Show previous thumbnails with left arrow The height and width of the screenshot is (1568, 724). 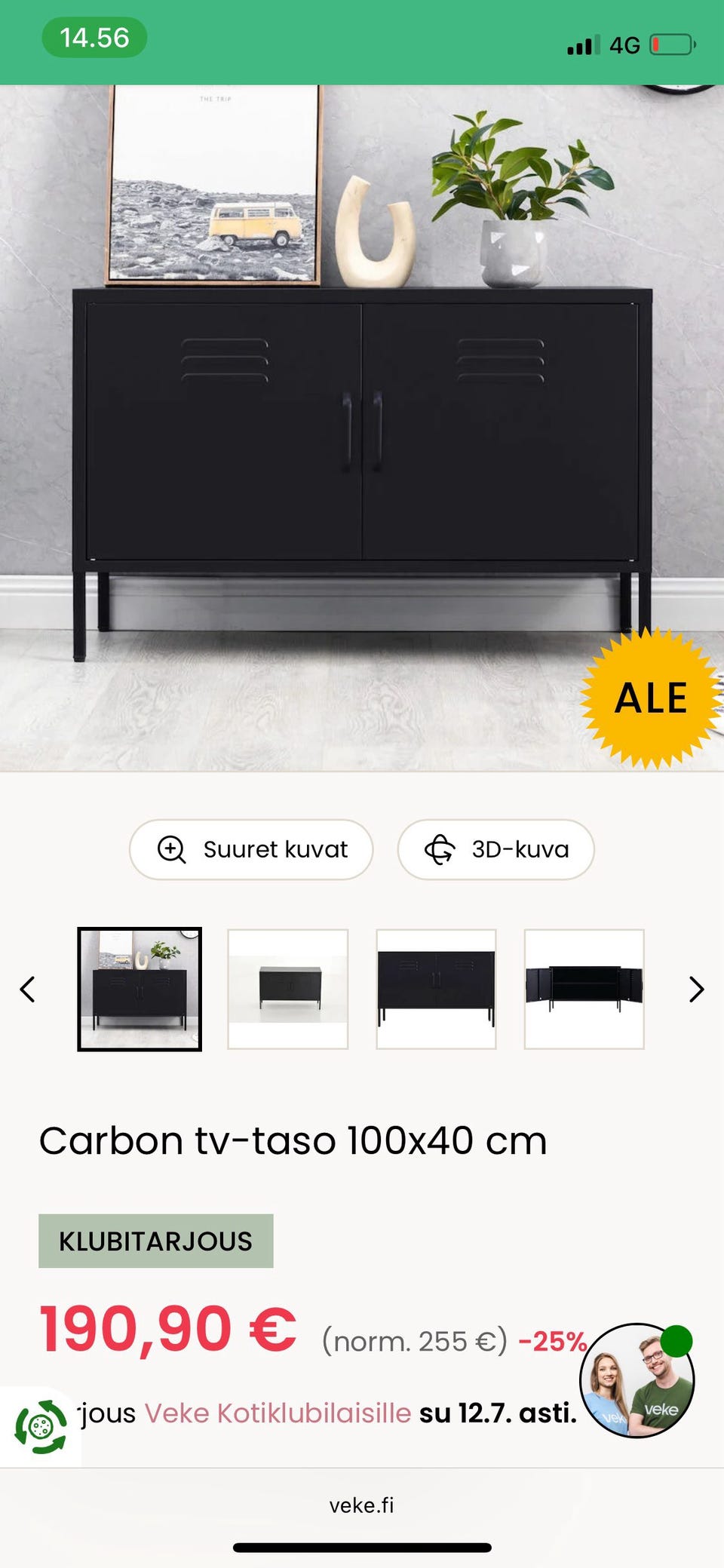[28, 989]
